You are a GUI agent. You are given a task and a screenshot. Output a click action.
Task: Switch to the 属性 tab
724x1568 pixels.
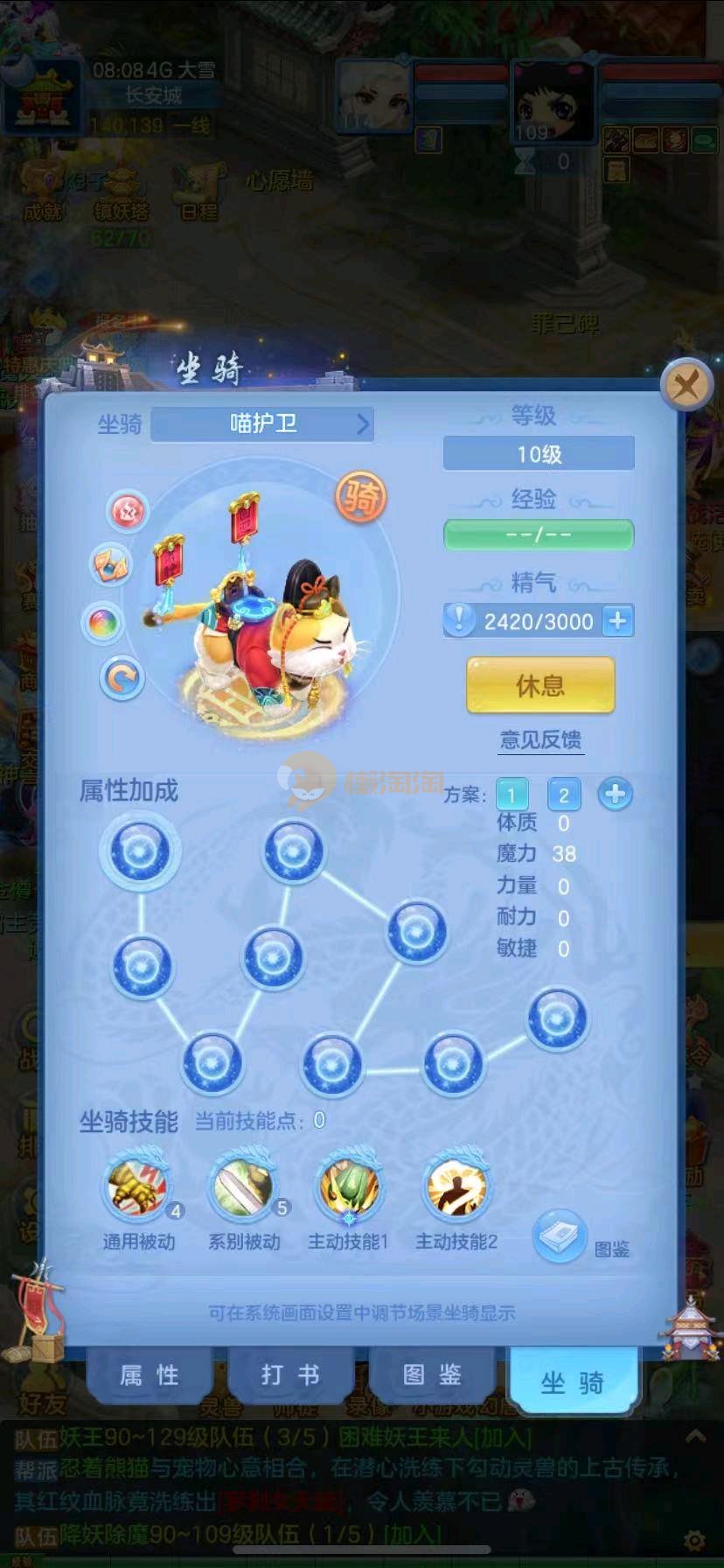149,1375
